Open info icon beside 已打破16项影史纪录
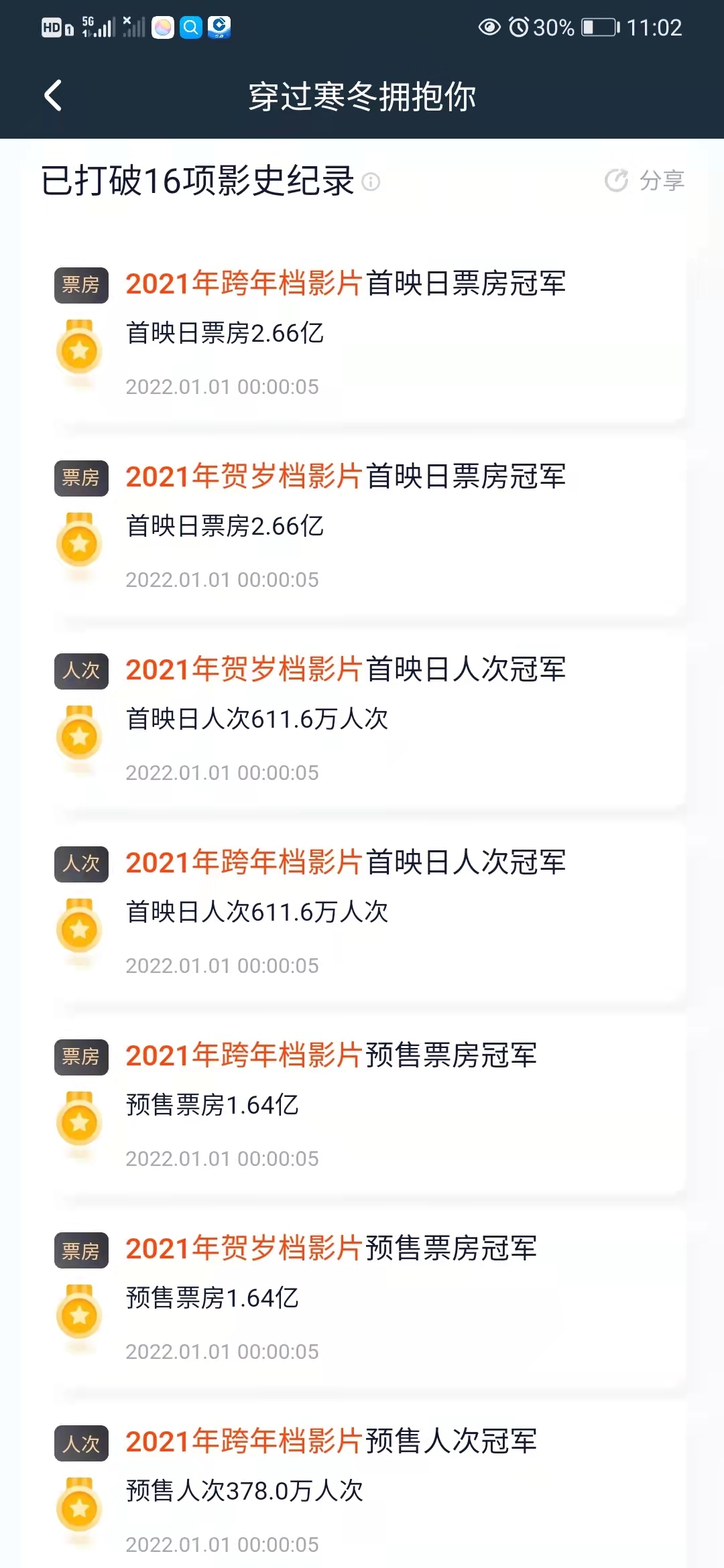 point(371,182)
